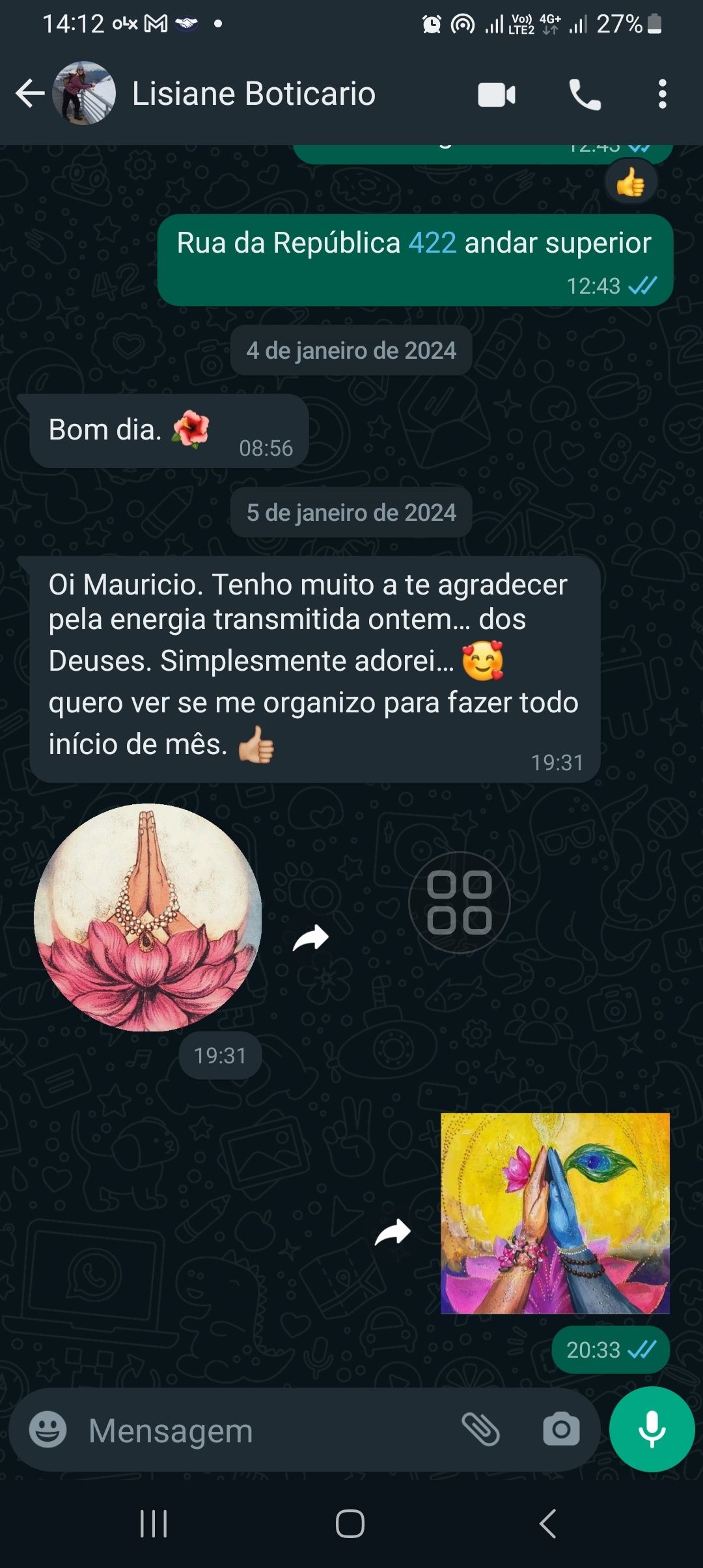Image resolution: width=703 pixels, height=1568 pixels.
Task: Go back to the chat list
Action: (x=29, y=94)
